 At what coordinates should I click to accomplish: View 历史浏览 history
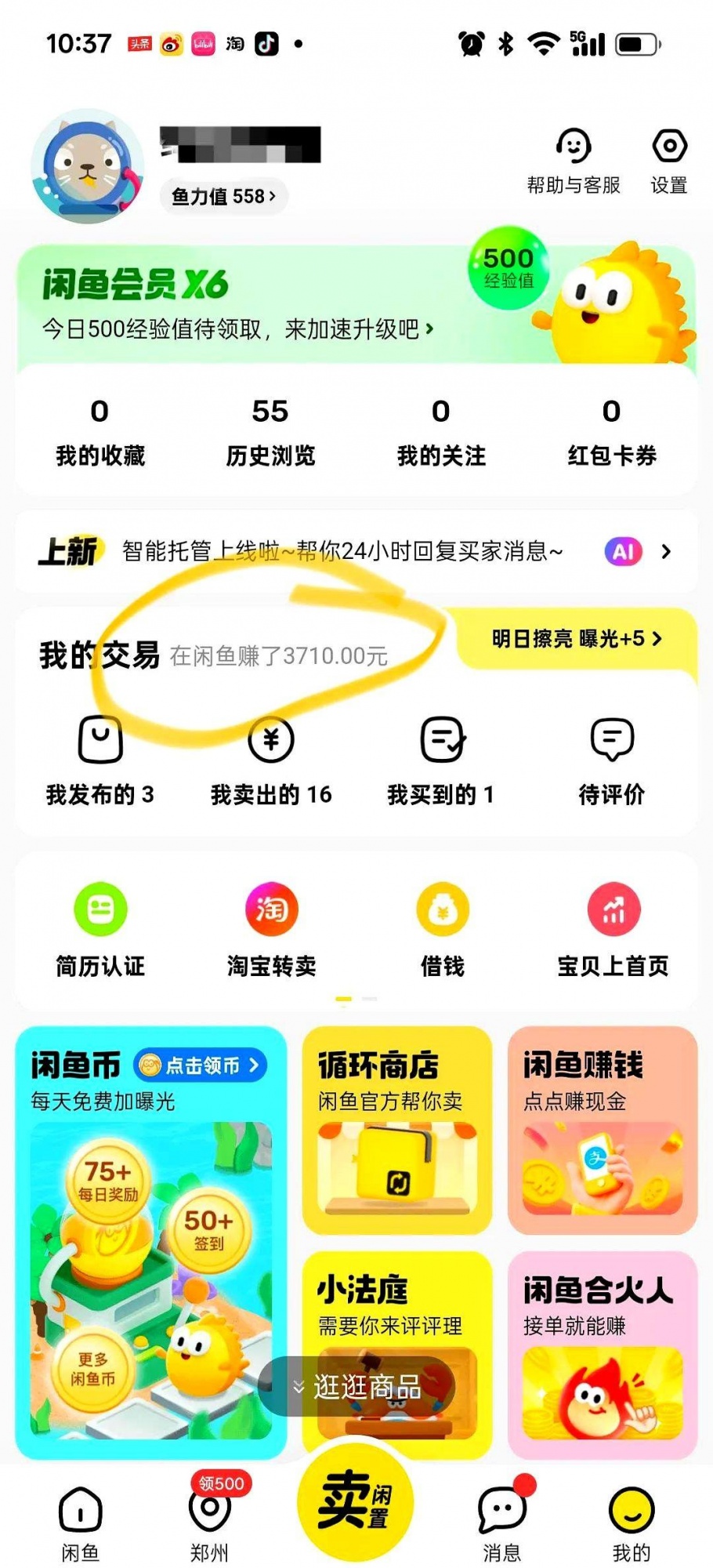tap(270, 431)
